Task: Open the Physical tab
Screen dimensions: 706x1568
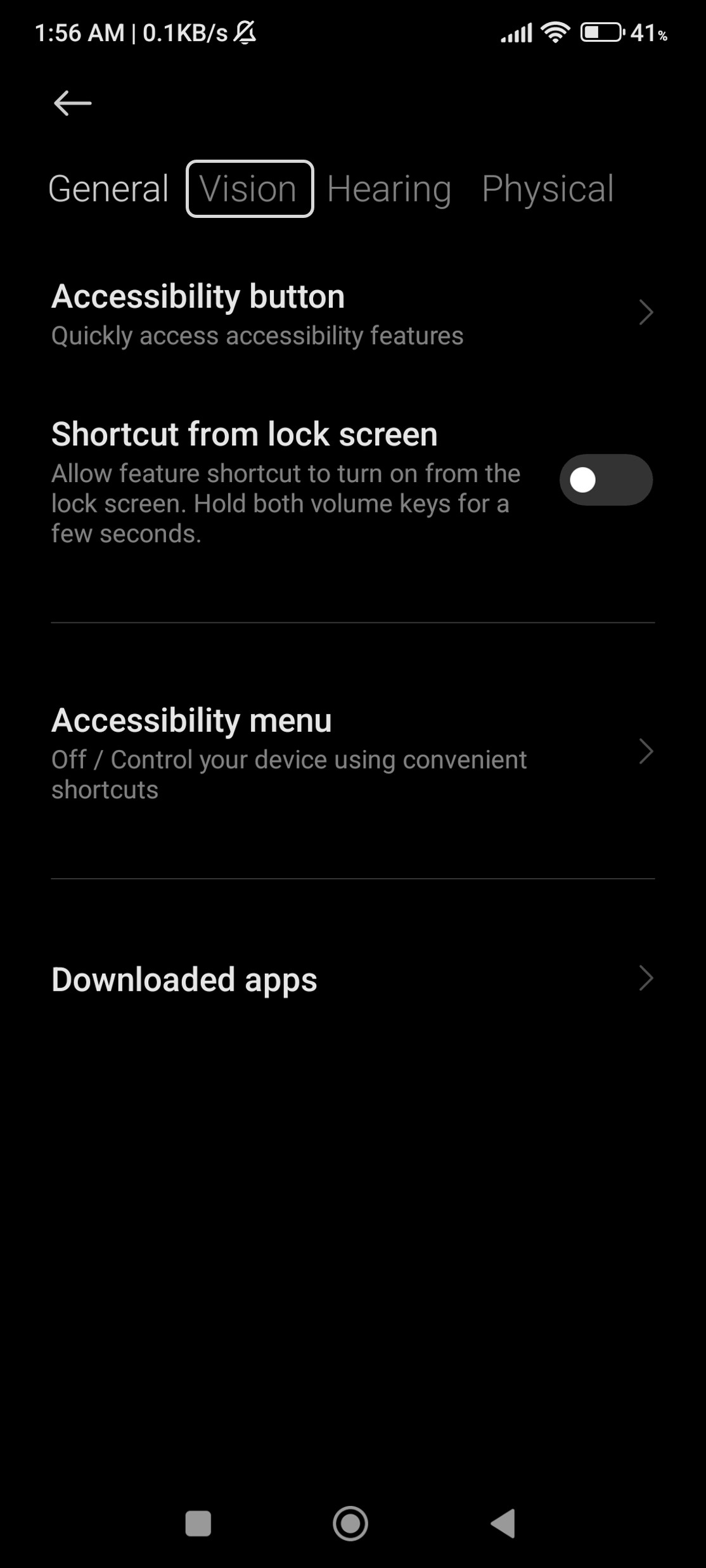Action: pos(548,189)
